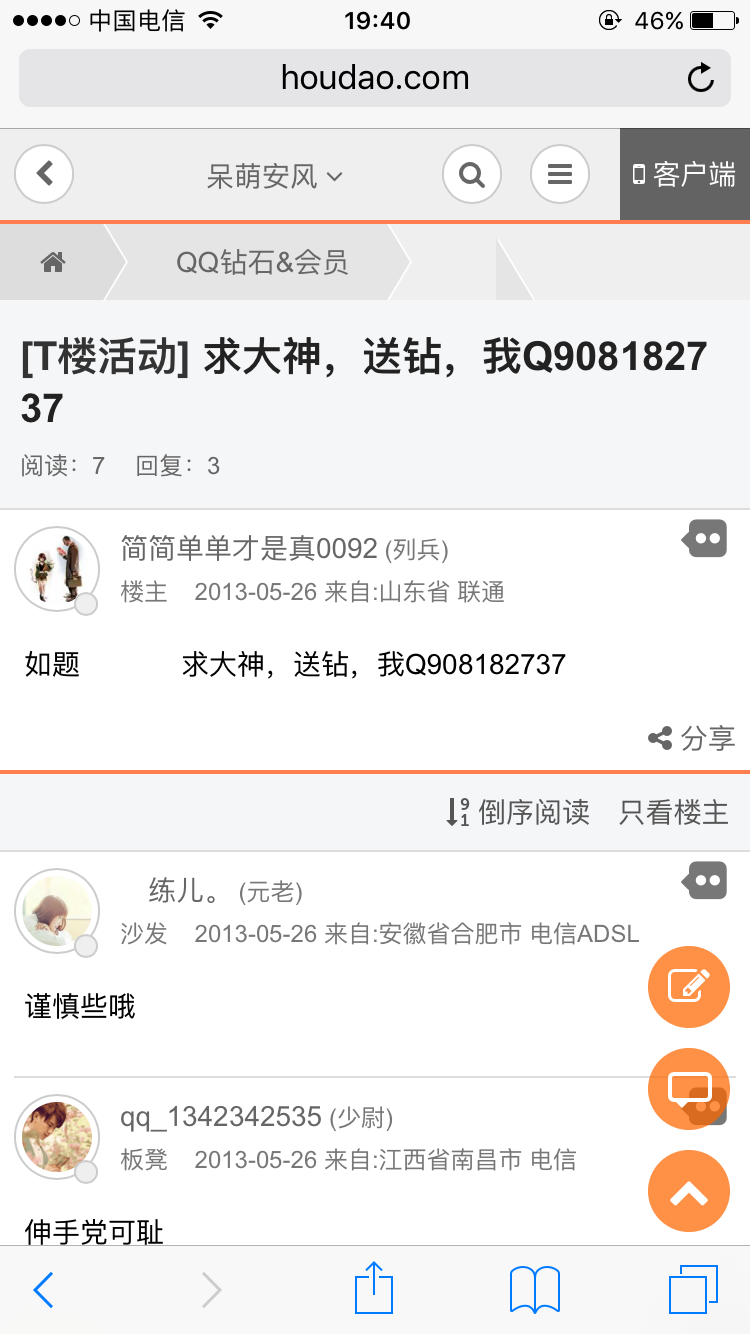
Task: Reply to 练儿。's comment
Action: tap(705, 881)
